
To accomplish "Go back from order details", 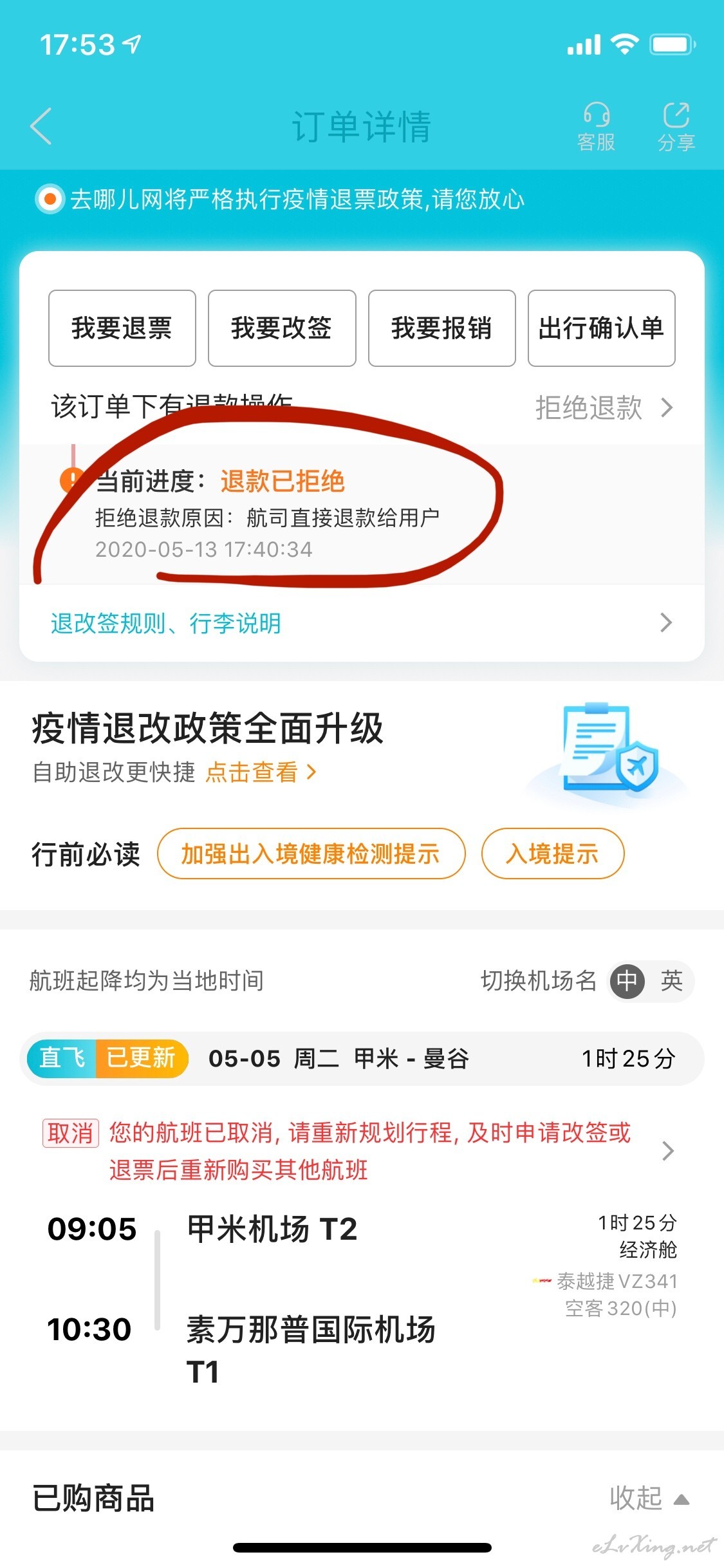I will [41, 126].
